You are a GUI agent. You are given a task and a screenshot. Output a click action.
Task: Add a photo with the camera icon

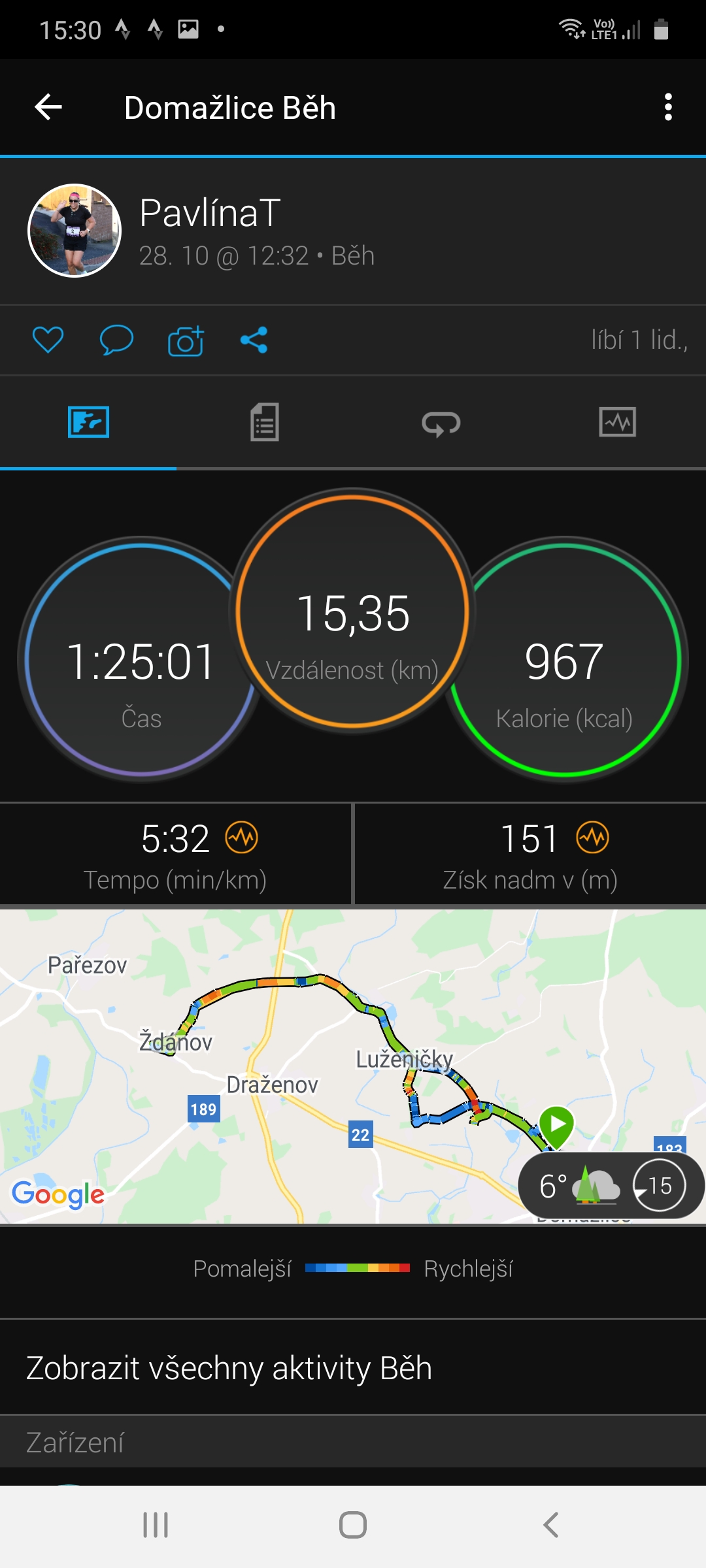click(186, 340)
